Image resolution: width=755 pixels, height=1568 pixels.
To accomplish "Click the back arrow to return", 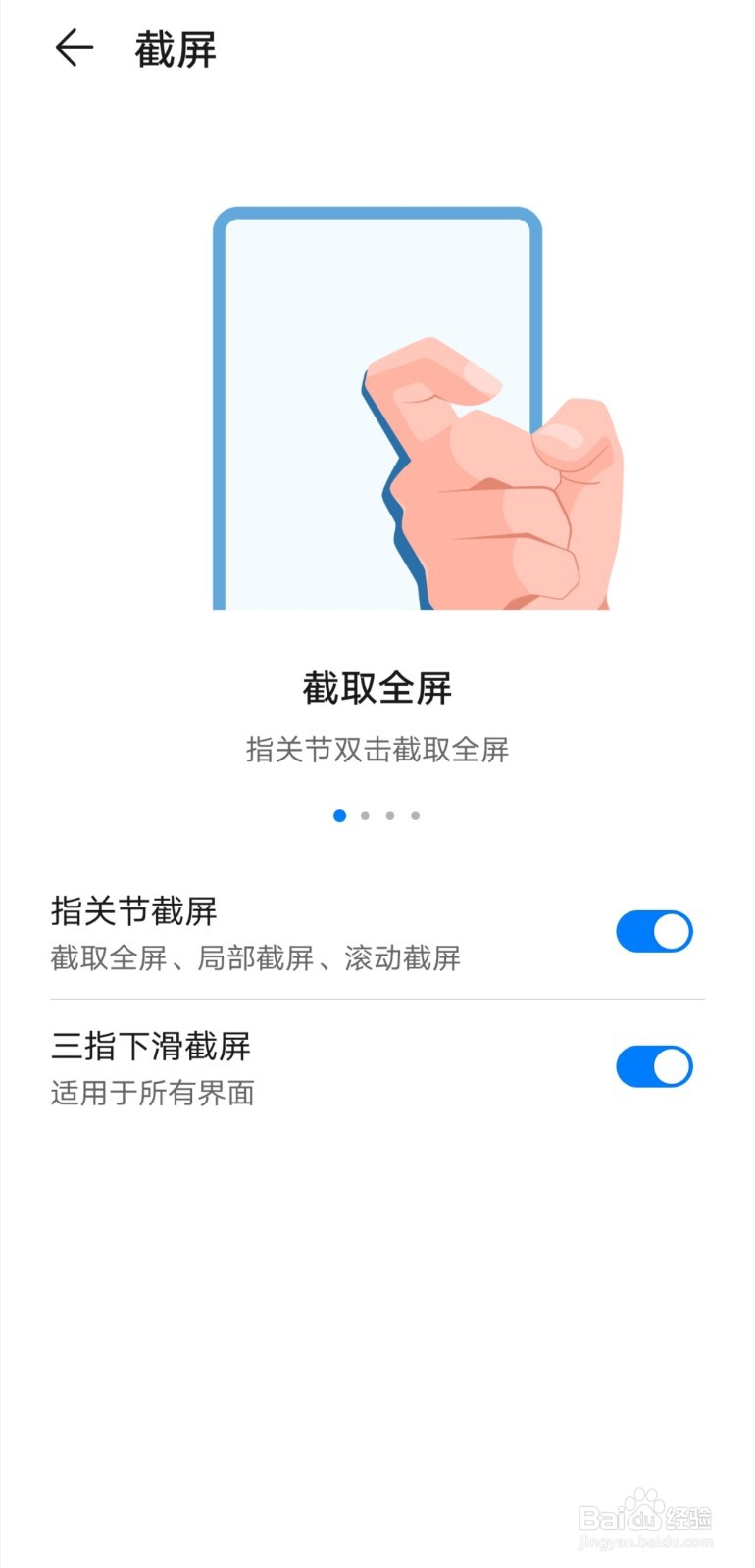I will coord(71,49).
